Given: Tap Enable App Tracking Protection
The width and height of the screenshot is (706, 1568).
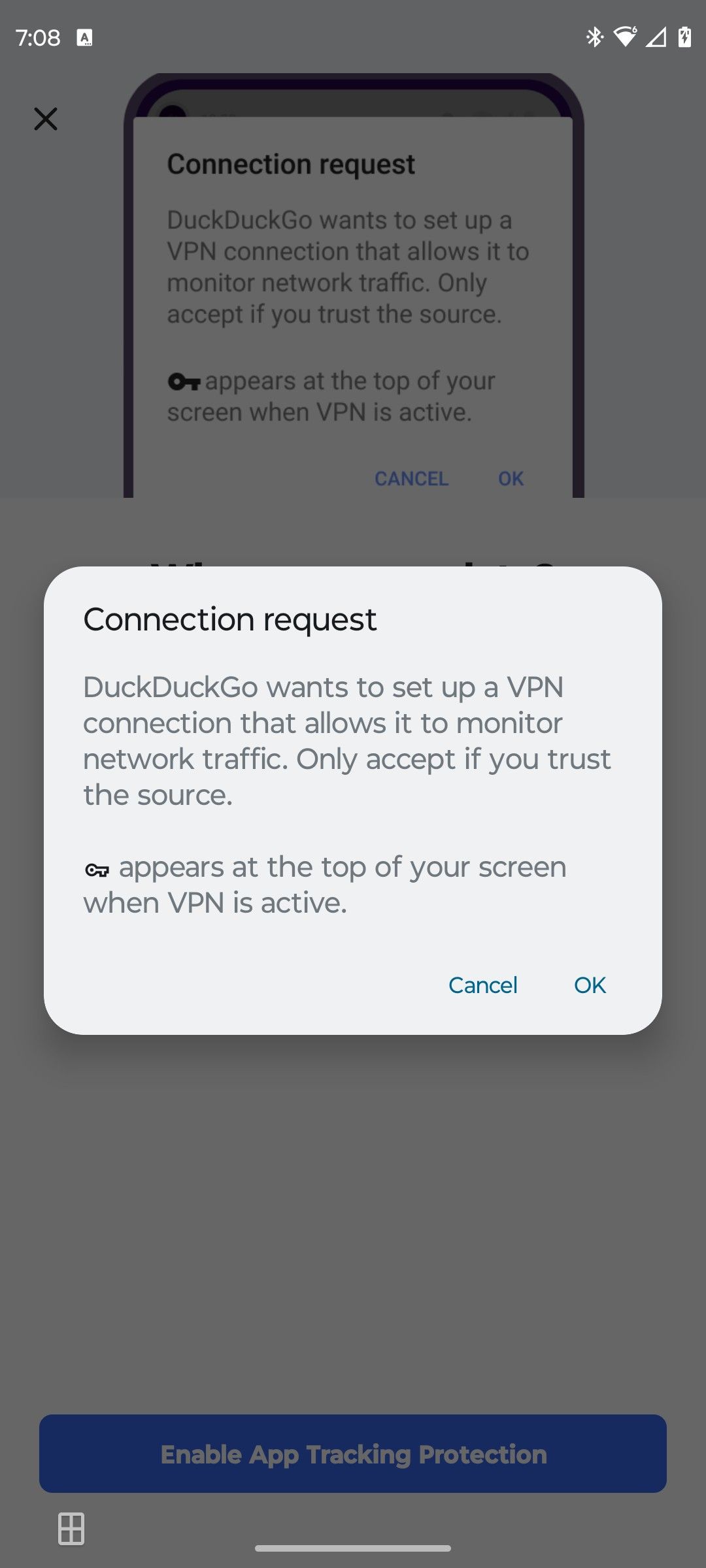Looking at the screenshot, I should coord(353,1454).
